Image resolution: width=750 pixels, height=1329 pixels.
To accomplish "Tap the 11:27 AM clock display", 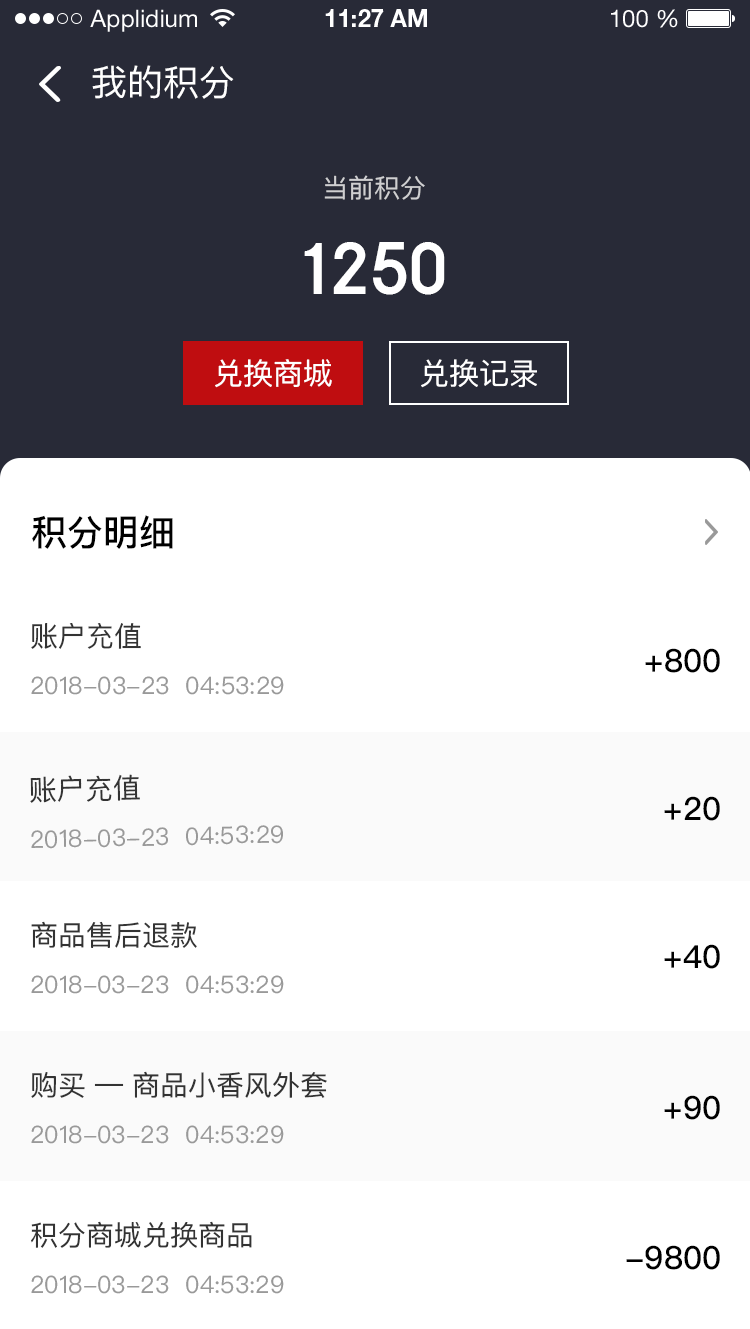I will tap(376, 18).
